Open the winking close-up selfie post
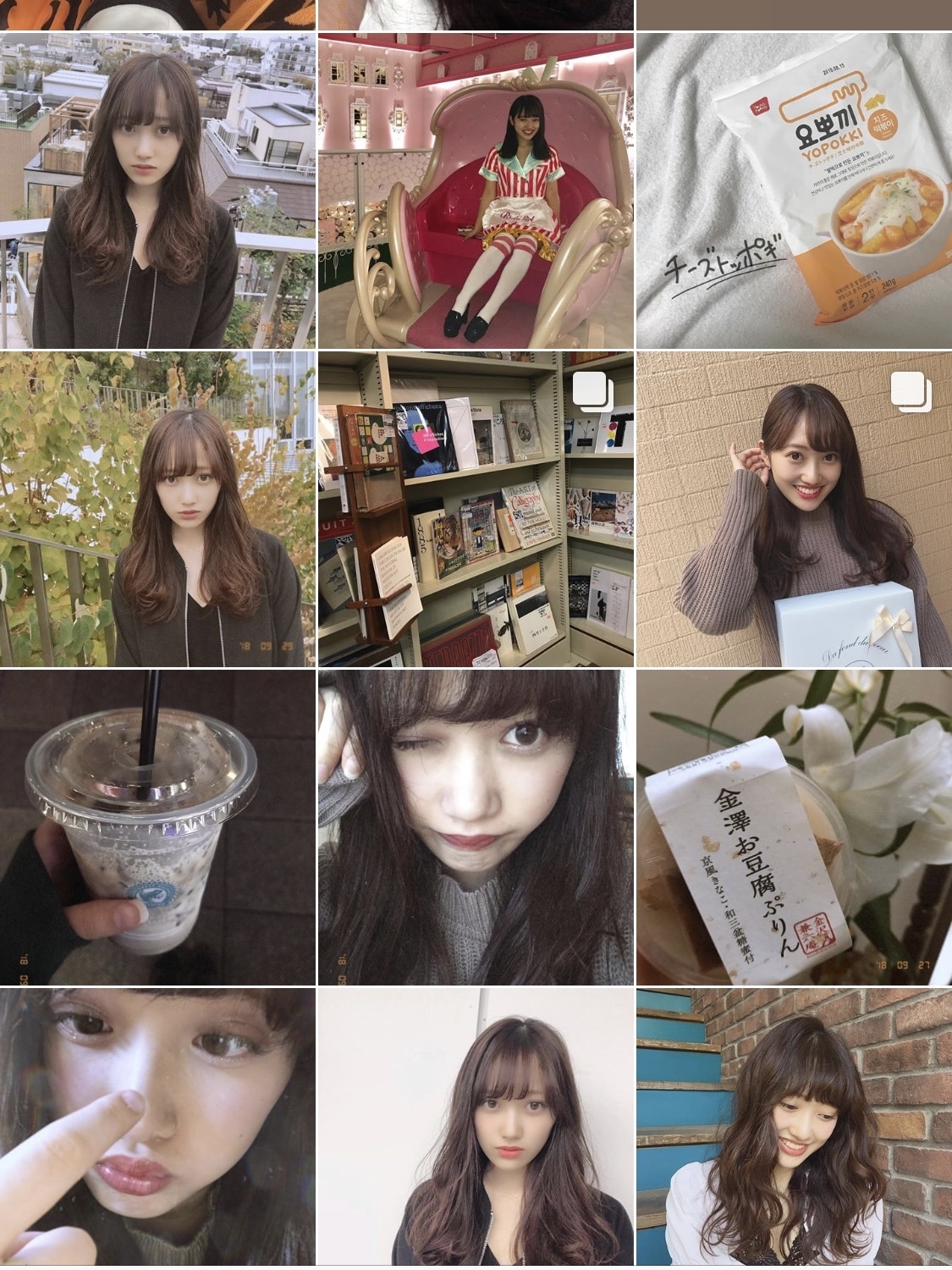 click(476, 827)
